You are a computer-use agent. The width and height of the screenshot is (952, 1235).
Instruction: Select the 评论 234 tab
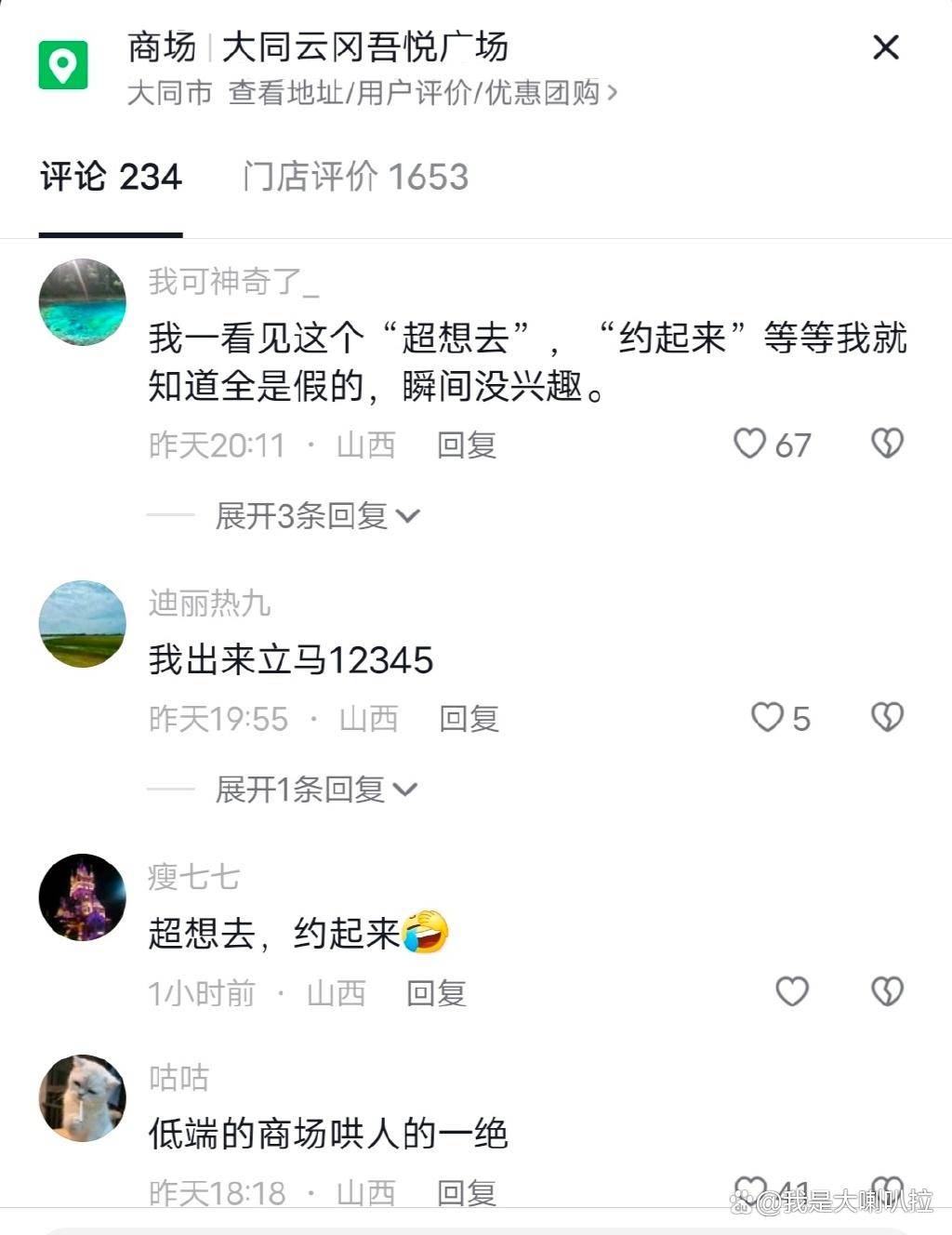click(111, 177)
